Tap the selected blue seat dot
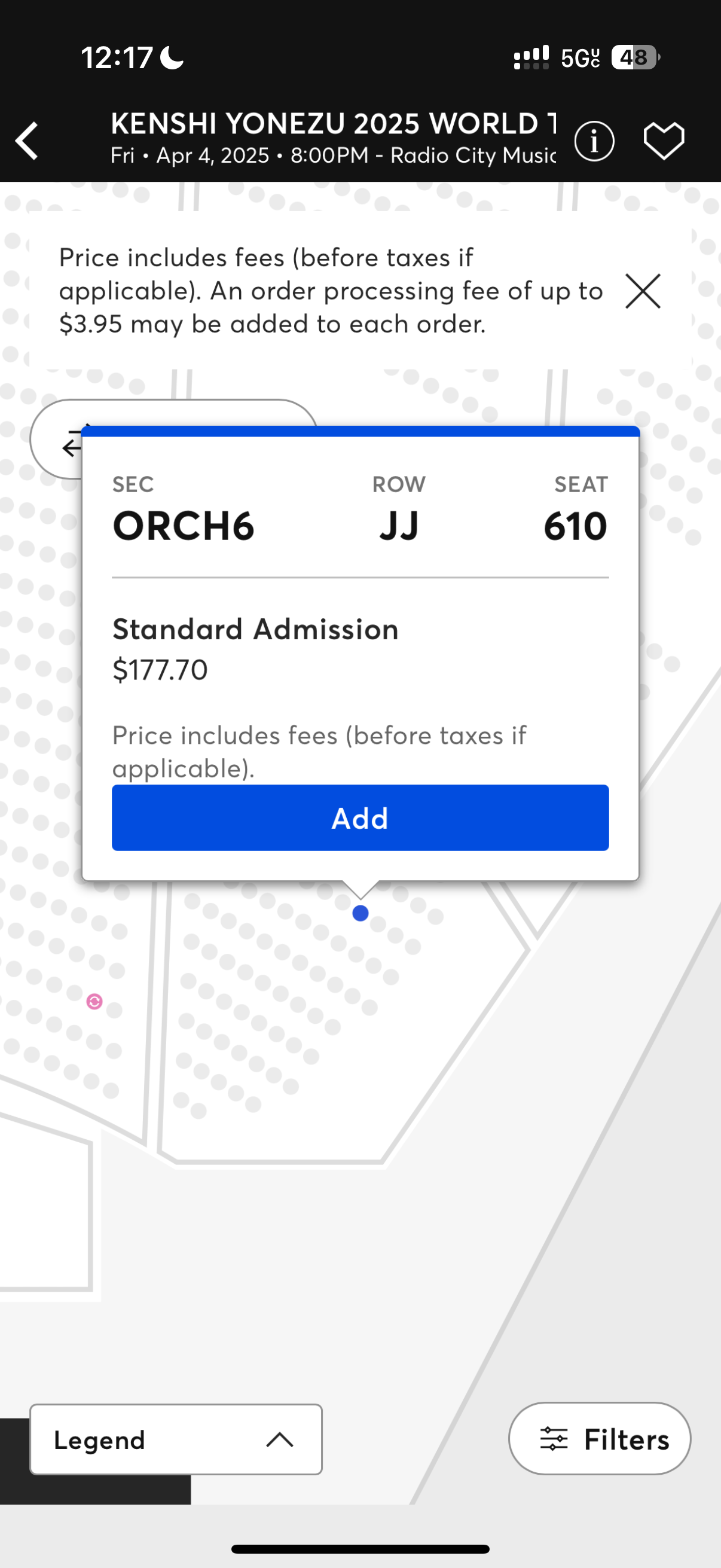This screenshot has width=721, height=1568. point(360,913)
